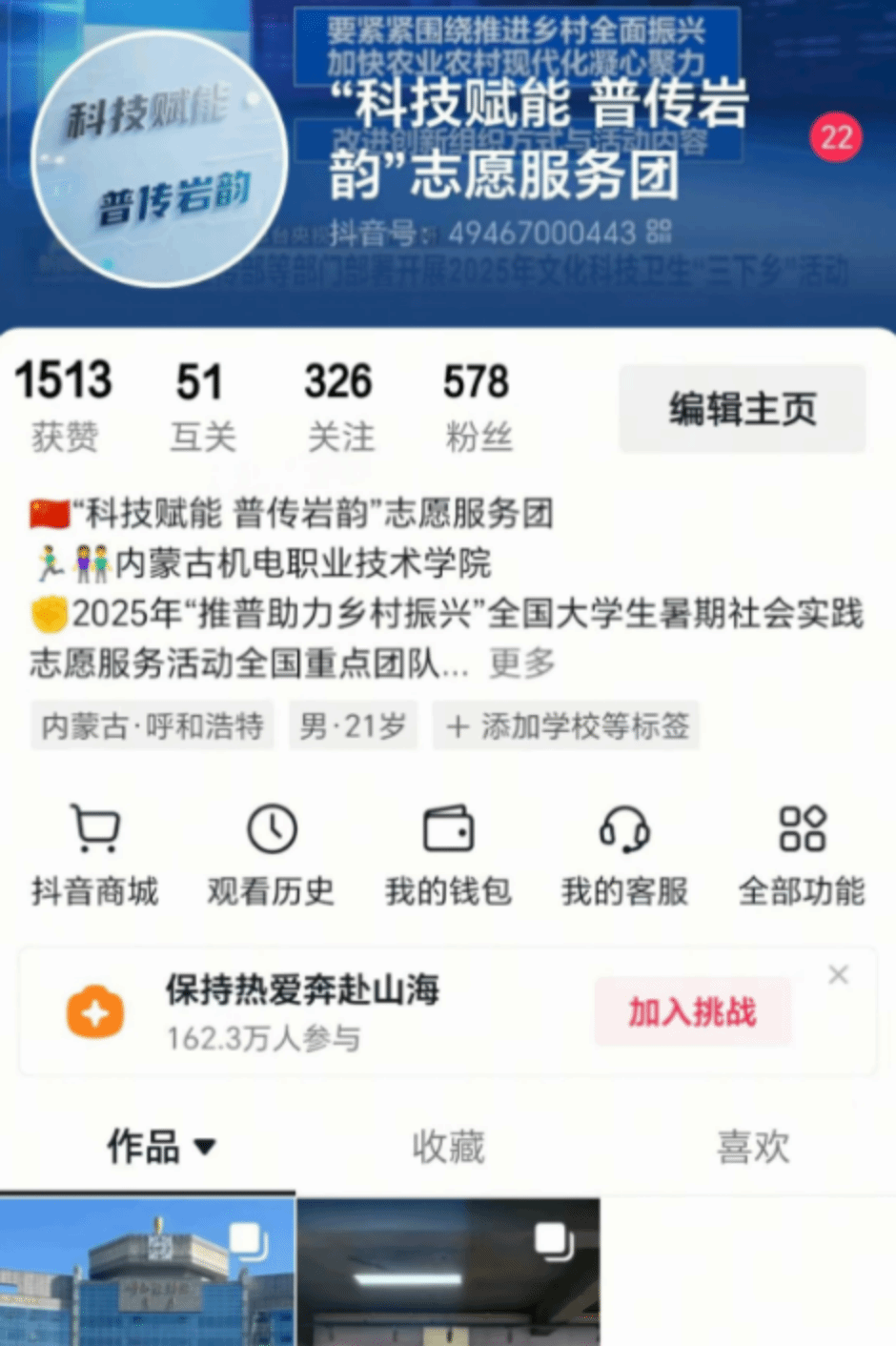Open the 作品 works dropdown tab
The image size is (896, 1346).
coord(160,1146)
